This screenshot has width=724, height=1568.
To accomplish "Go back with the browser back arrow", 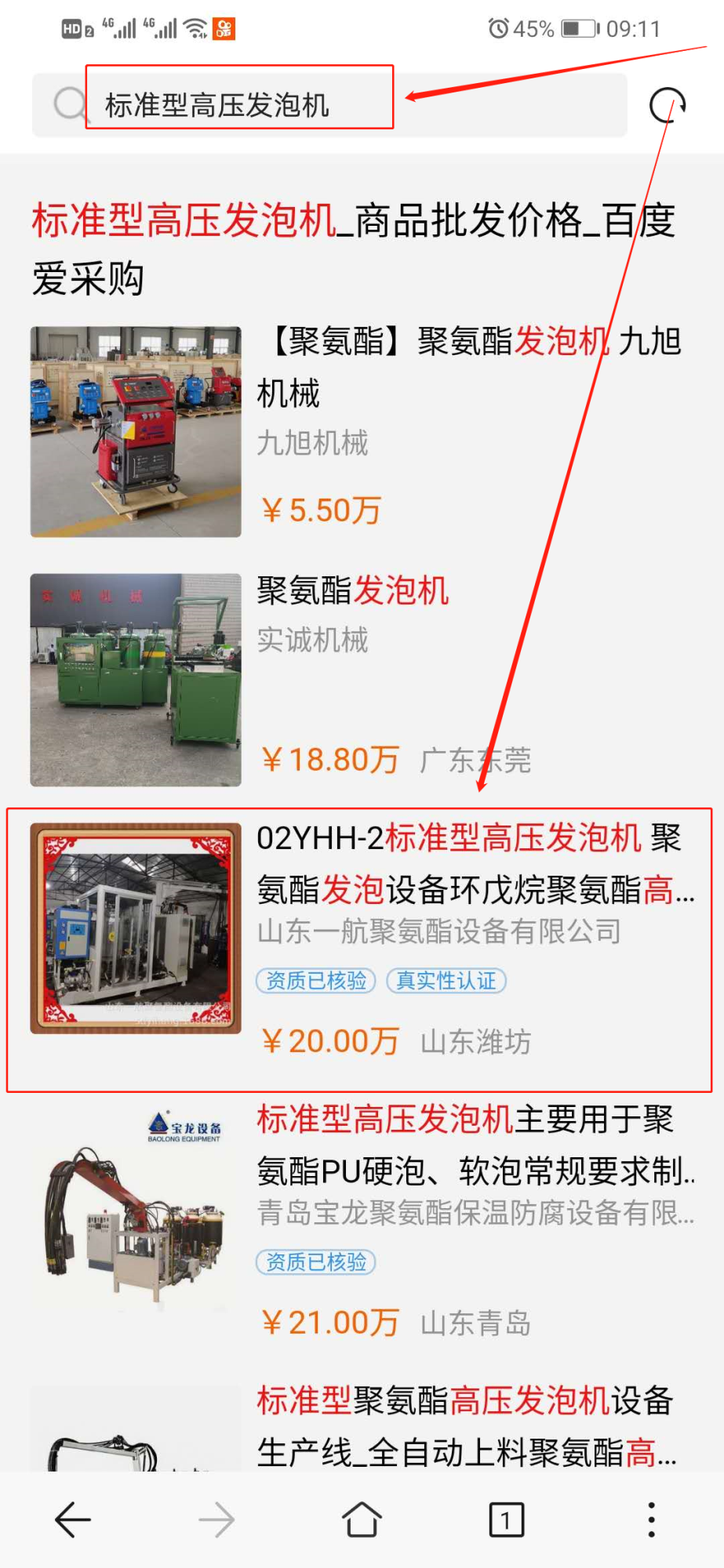I will 73,1520.
